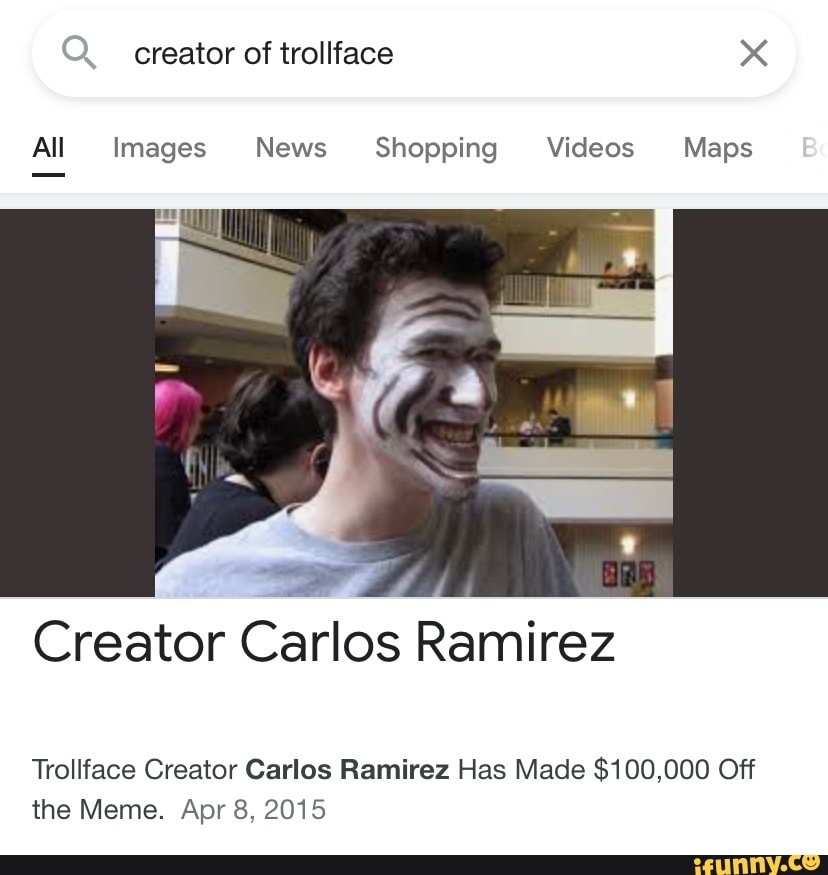Select the query text 'creator of trollface'
This screenshot has height=875, width=828.
point(264,53)
